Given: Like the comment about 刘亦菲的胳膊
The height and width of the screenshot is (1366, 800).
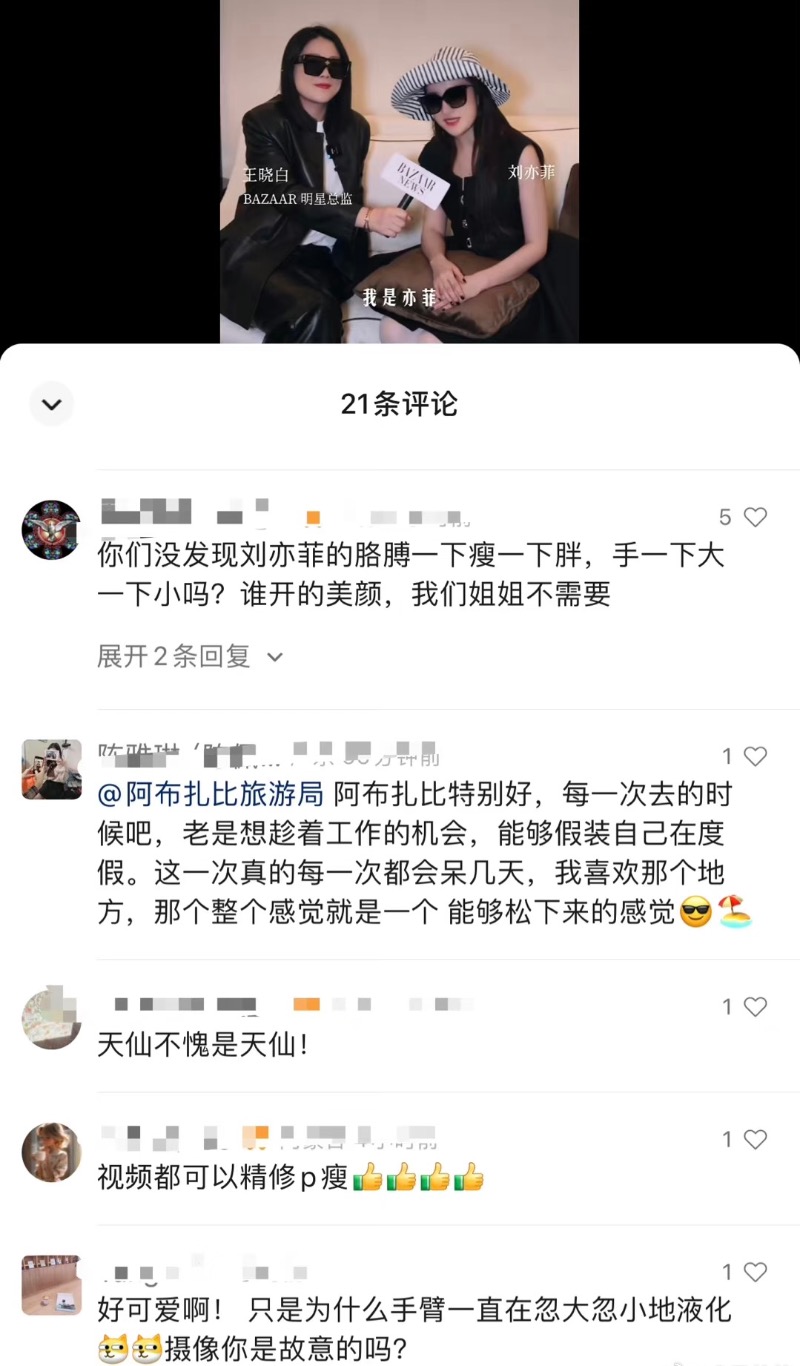Looking at the screenshot, I should [755, 517].
